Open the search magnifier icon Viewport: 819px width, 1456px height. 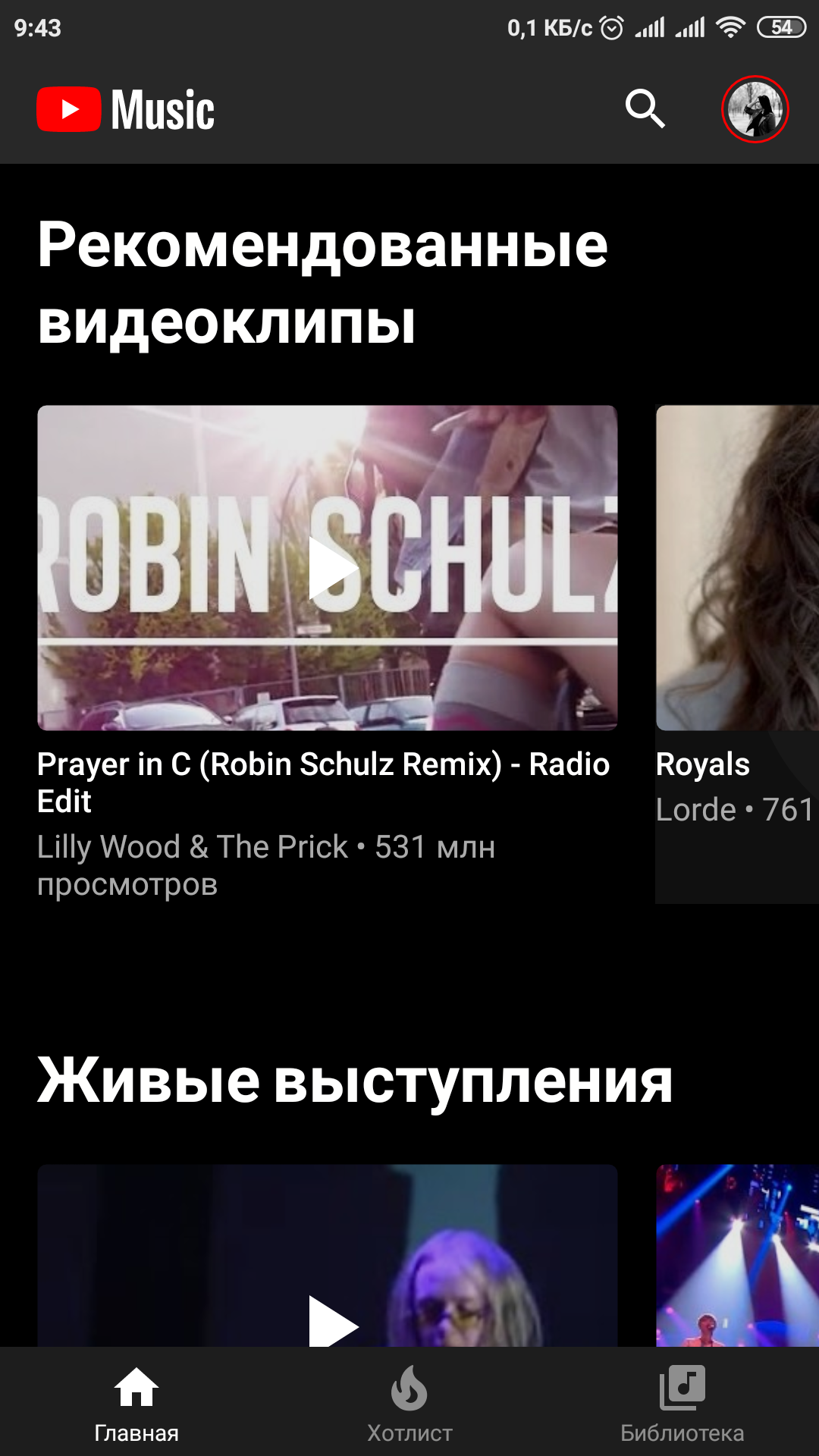point(645,109)
